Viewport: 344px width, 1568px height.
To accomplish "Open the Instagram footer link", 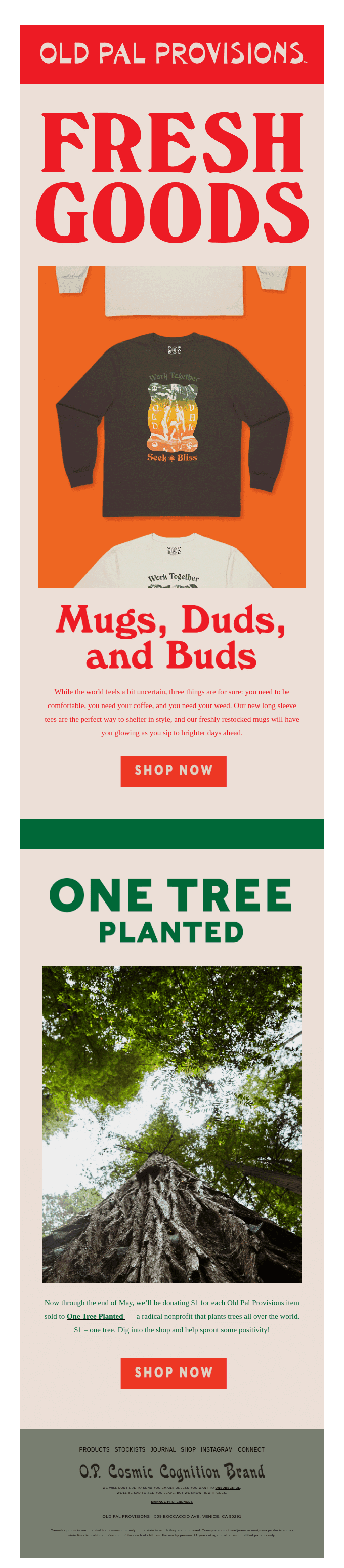I will [217, 1449].
